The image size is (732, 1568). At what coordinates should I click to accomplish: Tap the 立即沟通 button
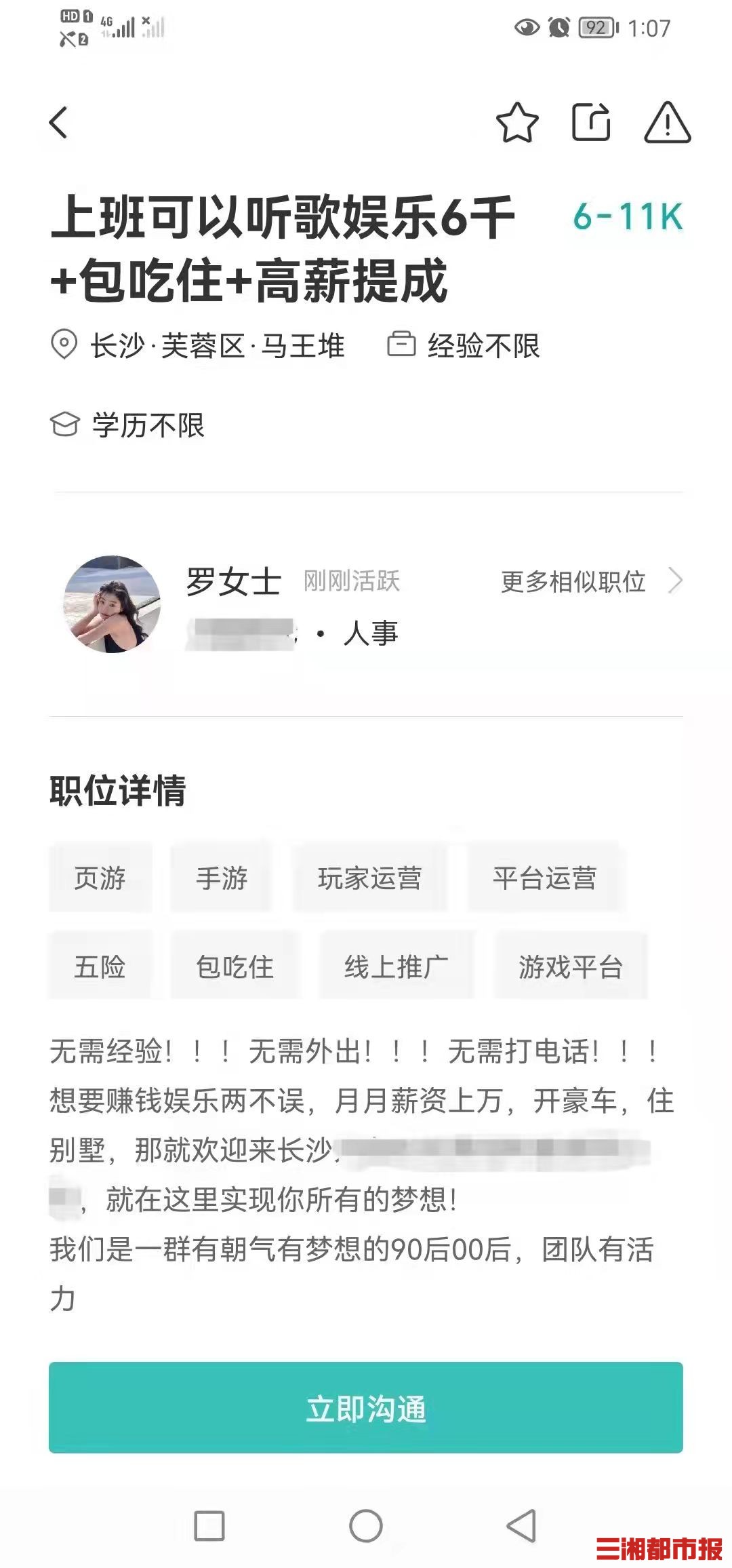[366, 1407]
